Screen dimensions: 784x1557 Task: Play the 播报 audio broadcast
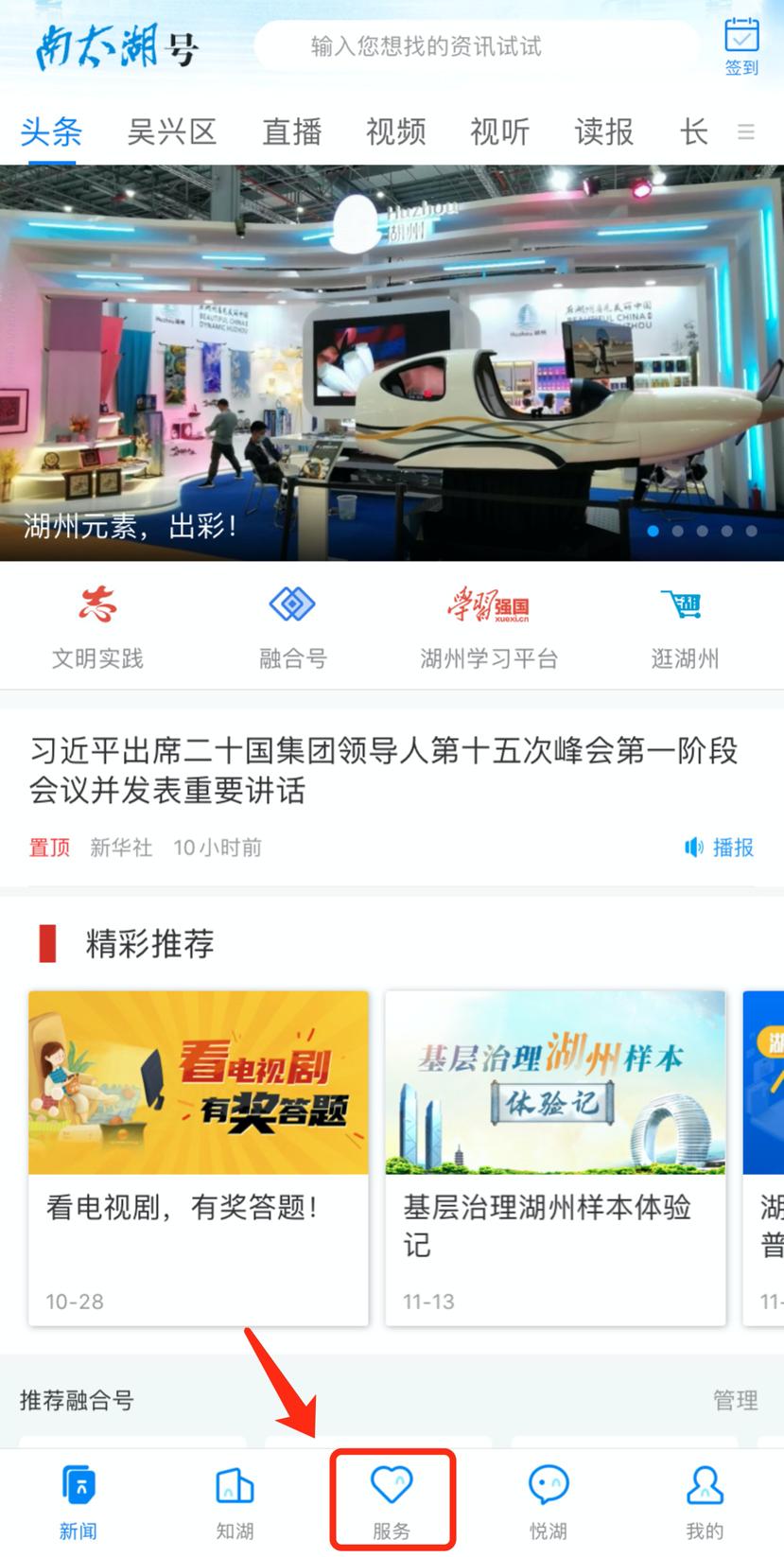point(719,847)
